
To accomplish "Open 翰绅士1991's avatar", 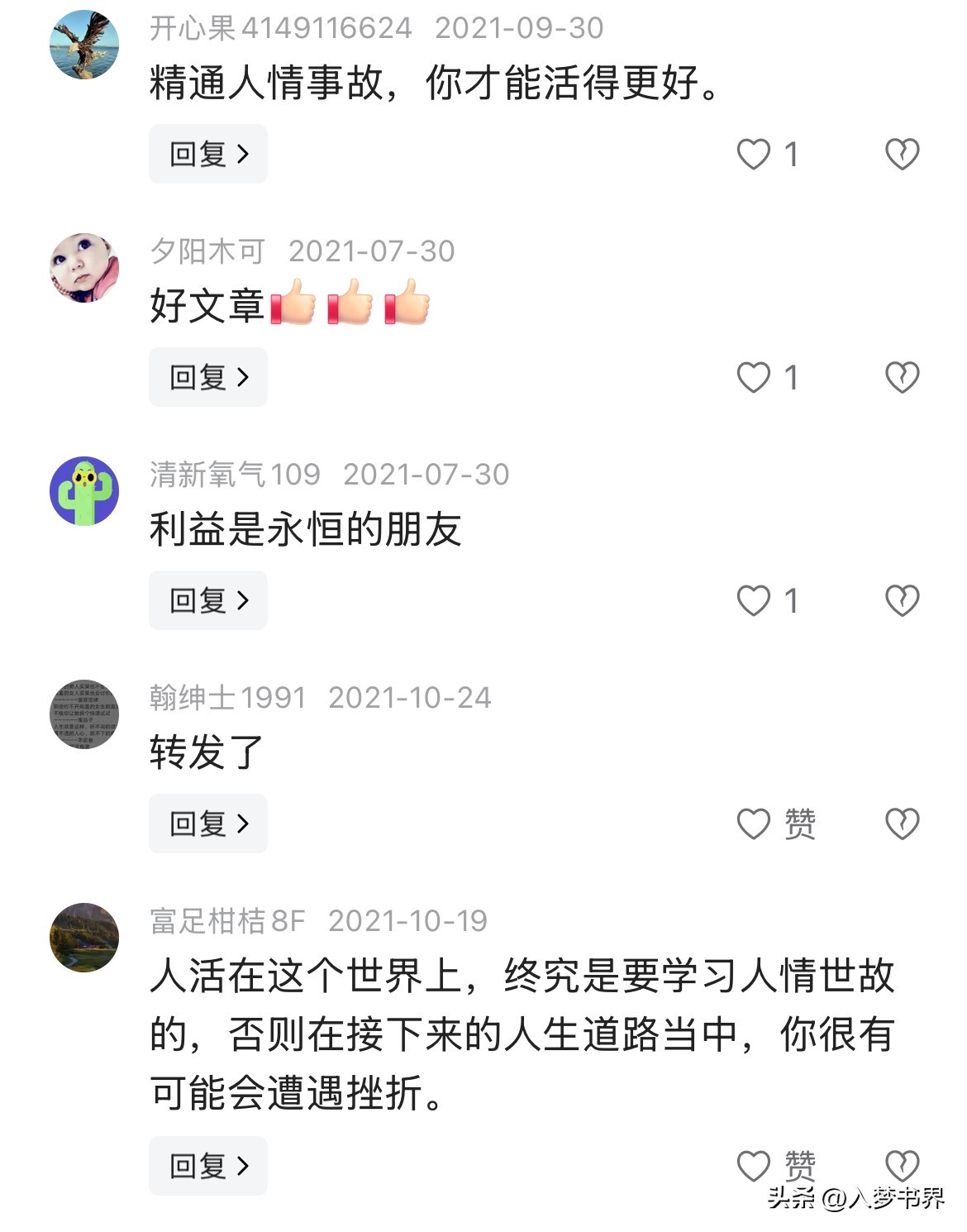I will [x=84, y=714].
